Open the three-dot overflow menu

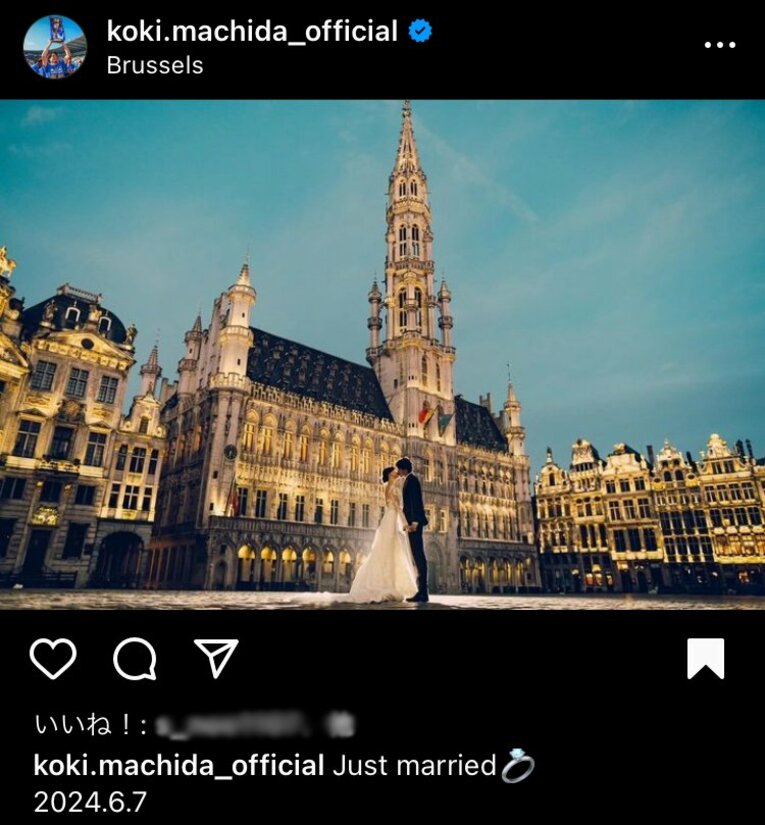720,45
